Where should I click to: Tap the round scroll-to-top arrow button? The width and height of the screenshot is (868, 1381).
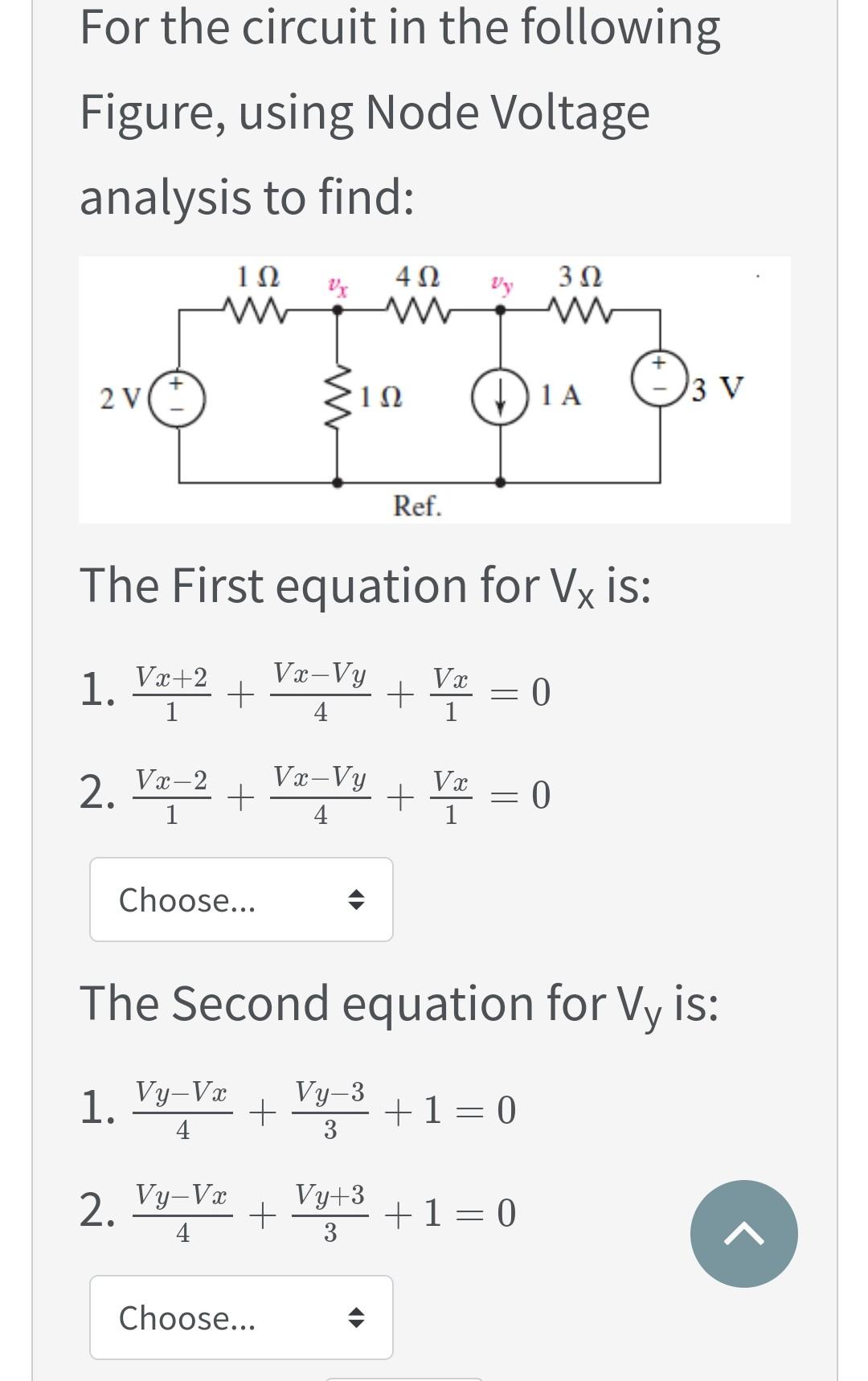(743, 1234)
